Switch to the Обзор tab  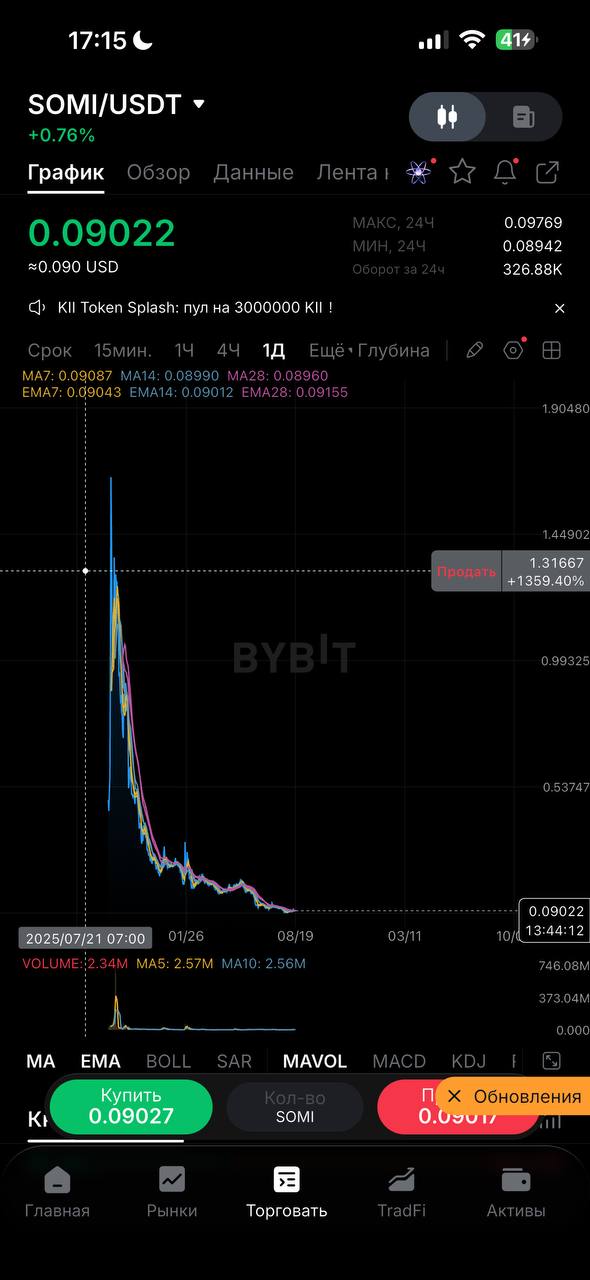tap(158, 172)
